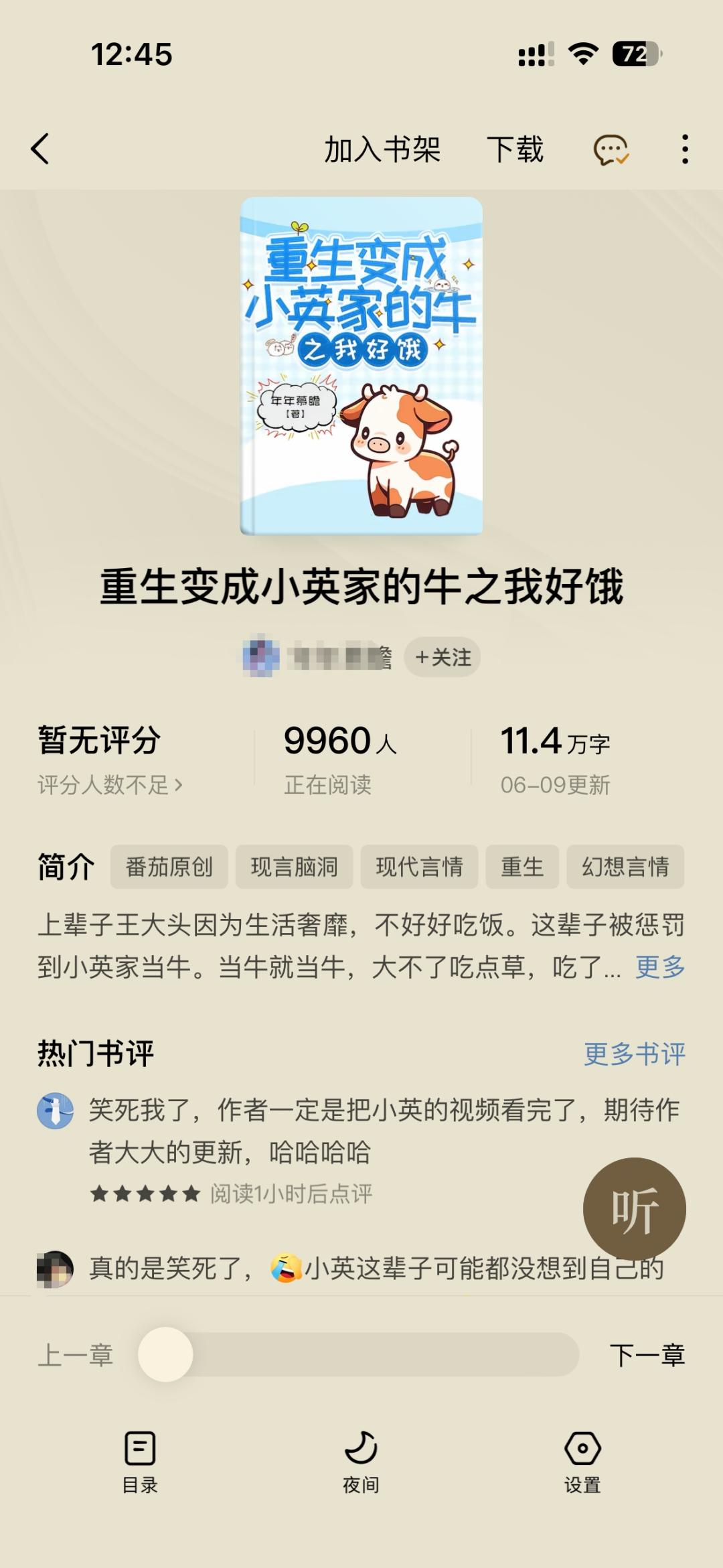
Task: Start audio playback with the 听 button
Action: pos(634,1209)
